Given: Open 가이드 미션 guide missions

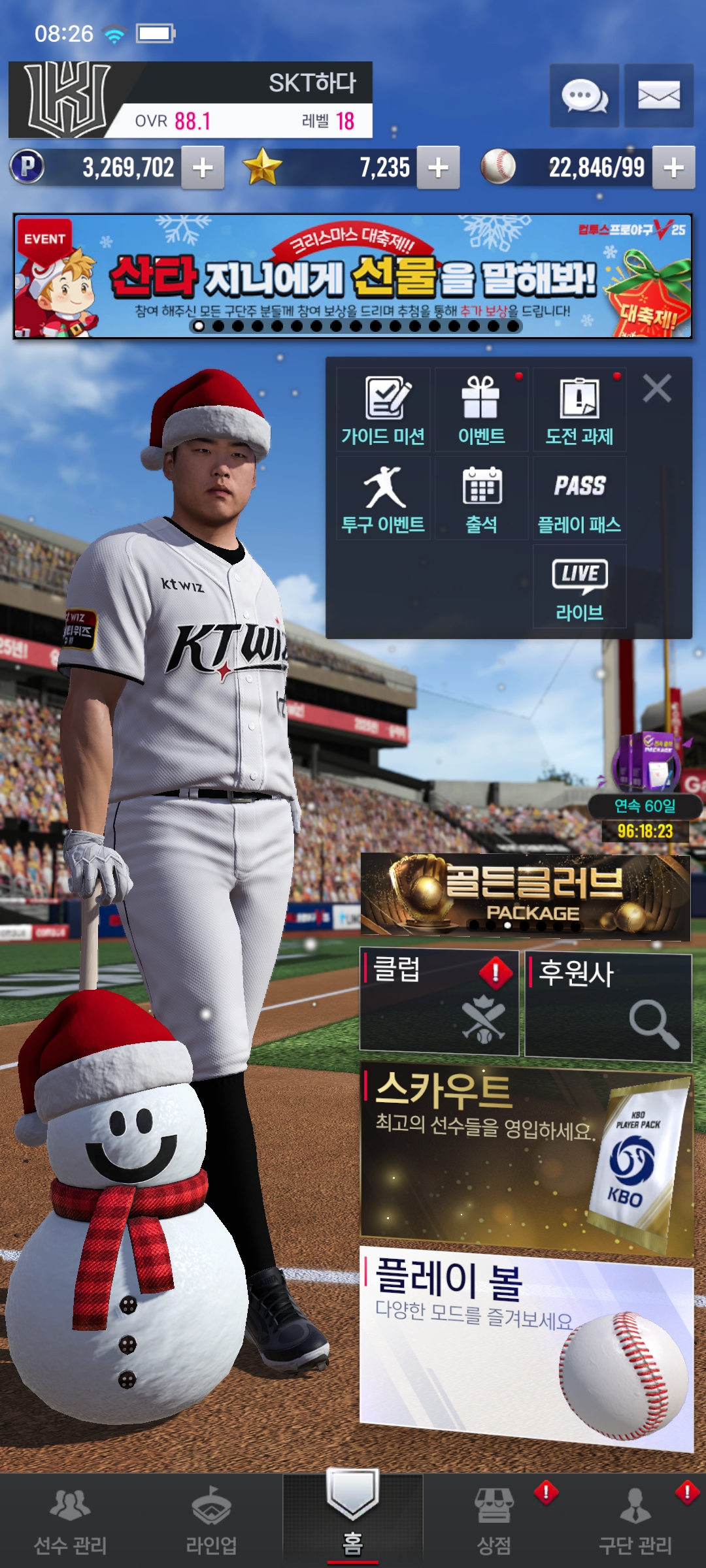Looking at the screenshot, I should click(383, 410).
